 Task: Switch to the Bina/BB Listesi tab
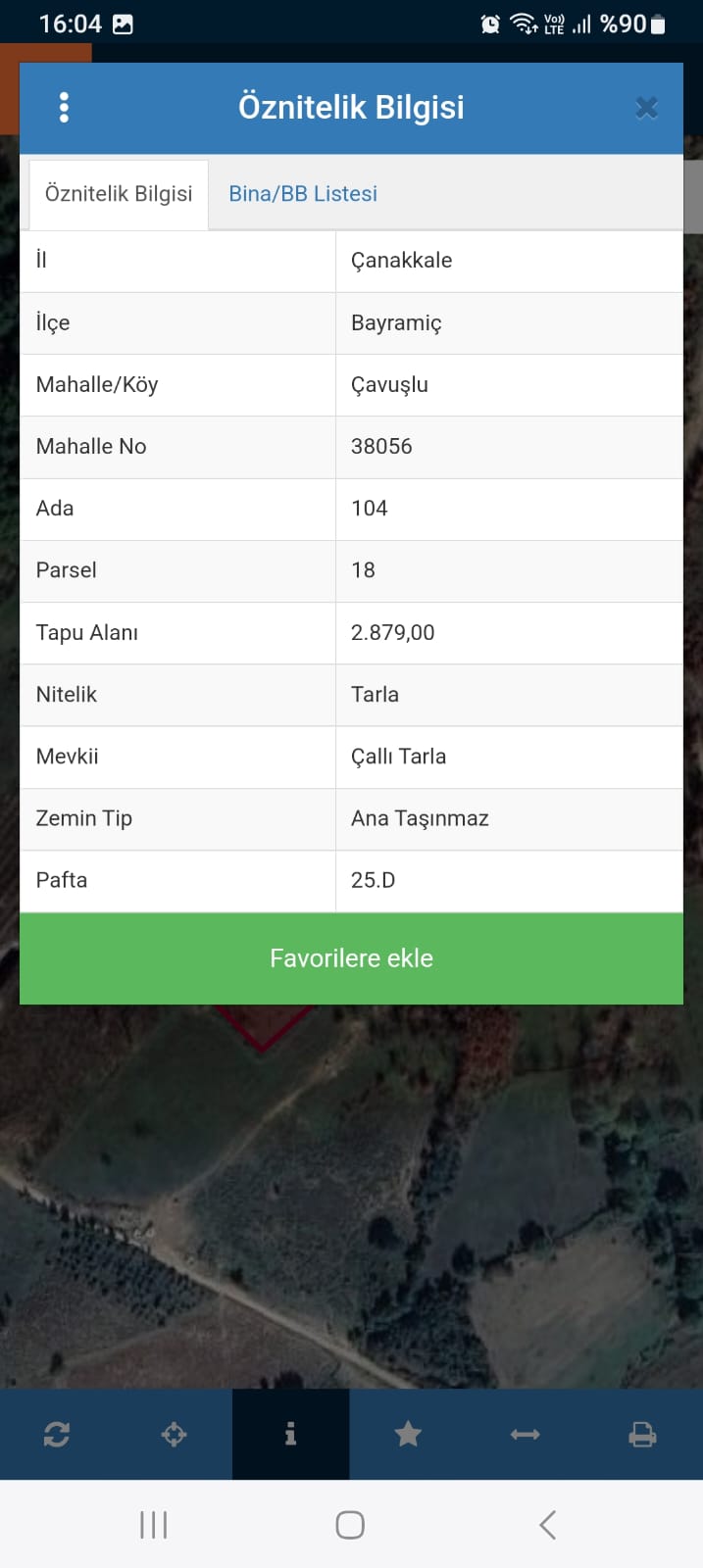tap(303, 194)
